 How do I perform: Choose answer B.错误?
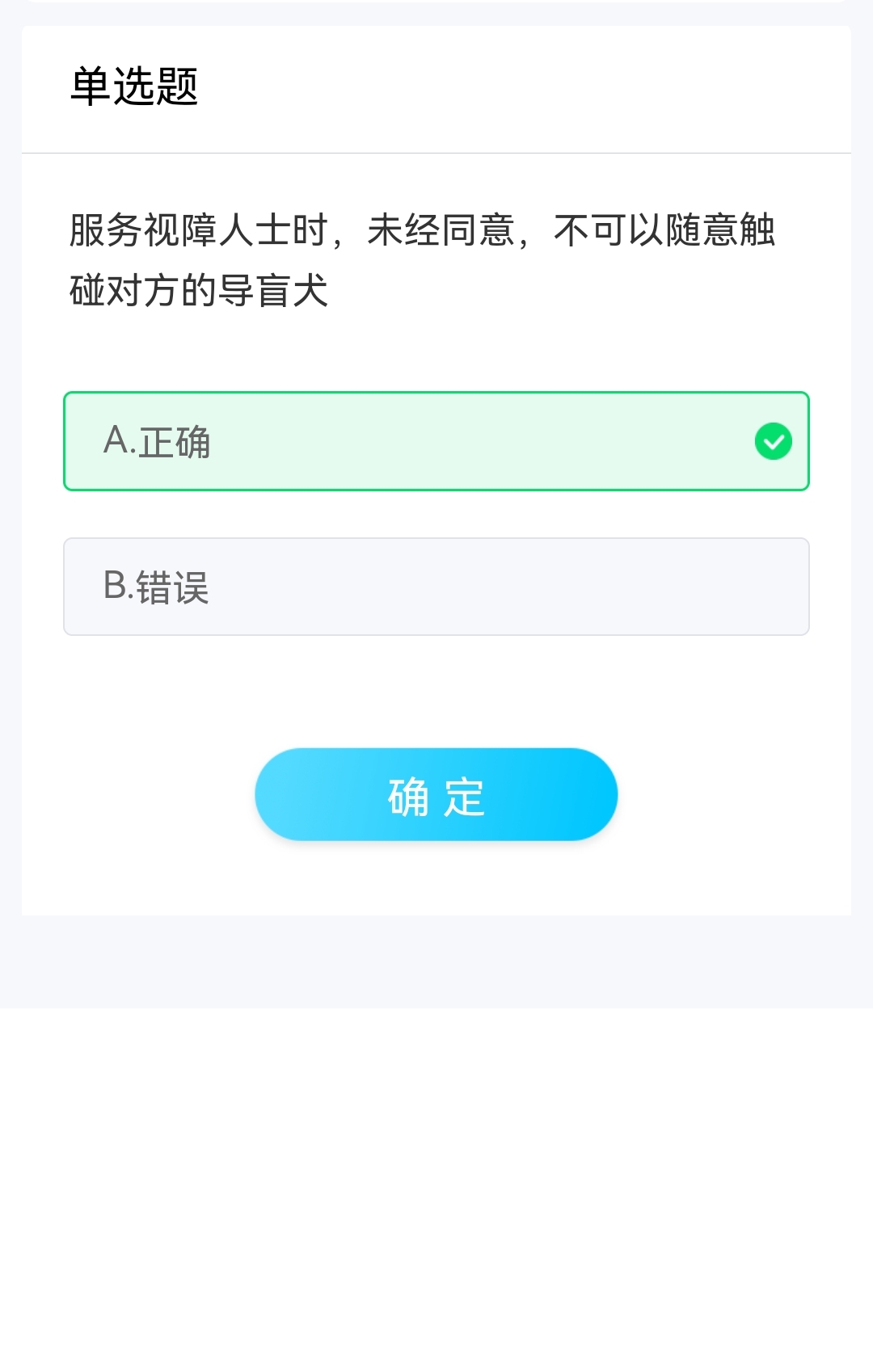(x=436, y=587)
